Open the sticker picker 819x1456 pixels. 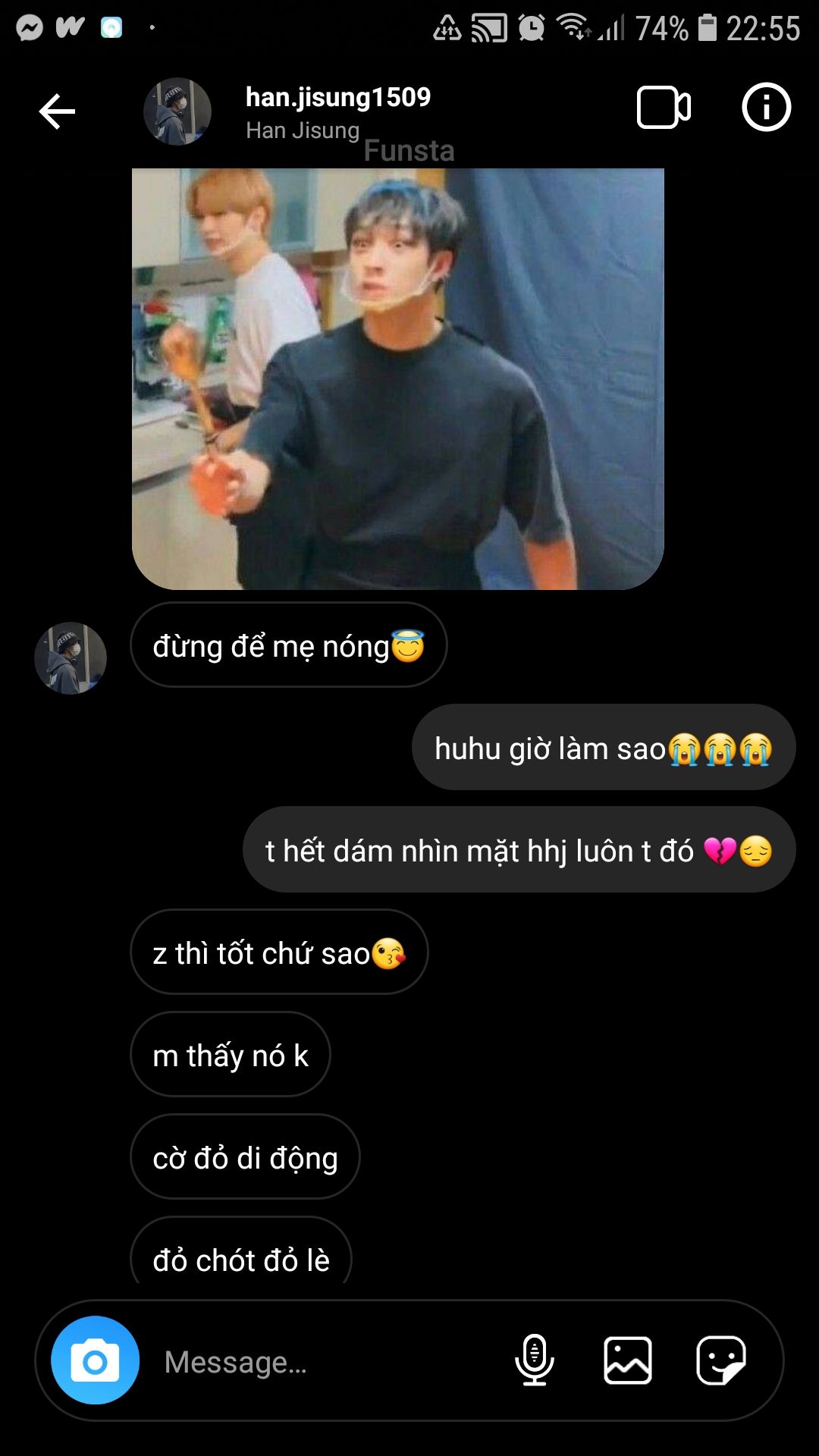pos(721,1360)
